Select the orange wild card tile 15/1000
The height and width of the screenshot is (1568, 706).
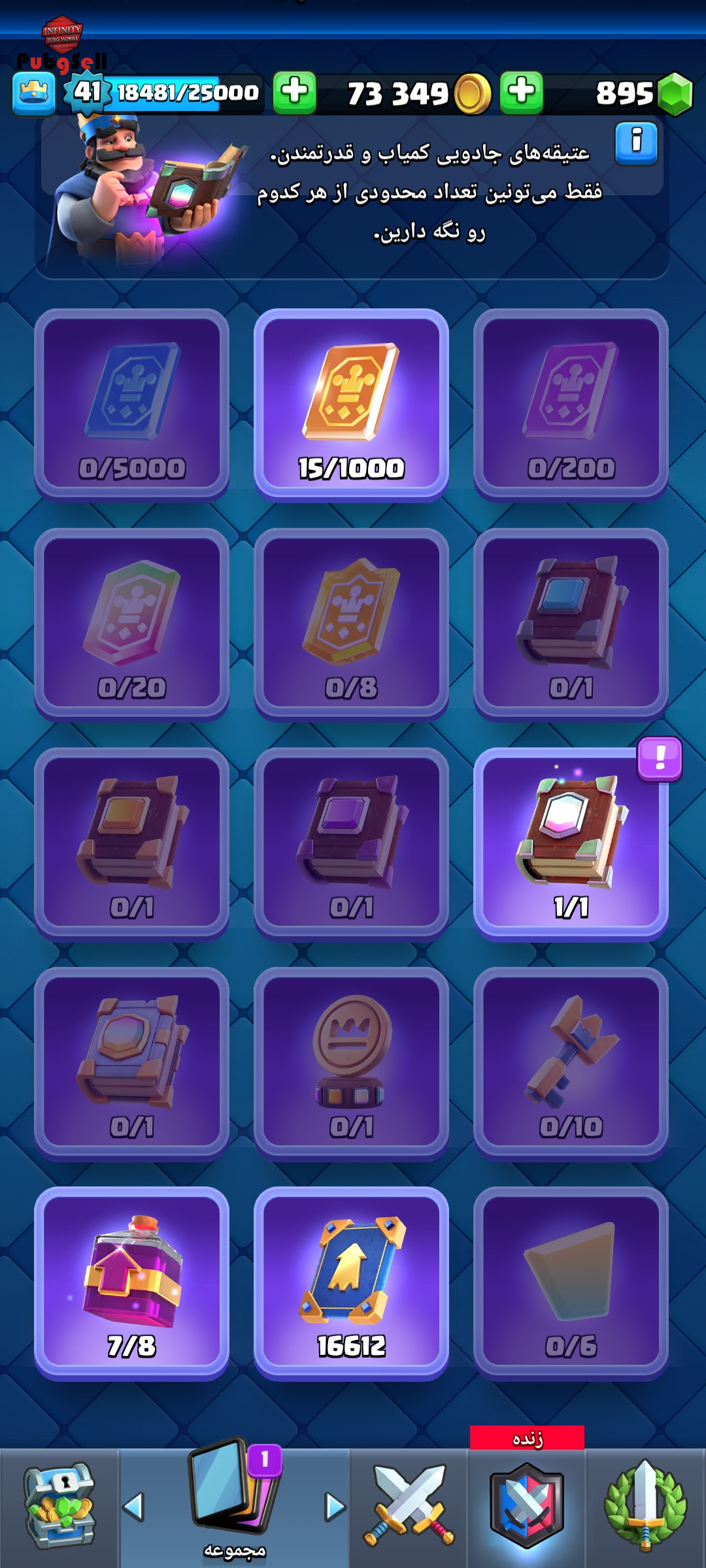click(x=351, y=404)
